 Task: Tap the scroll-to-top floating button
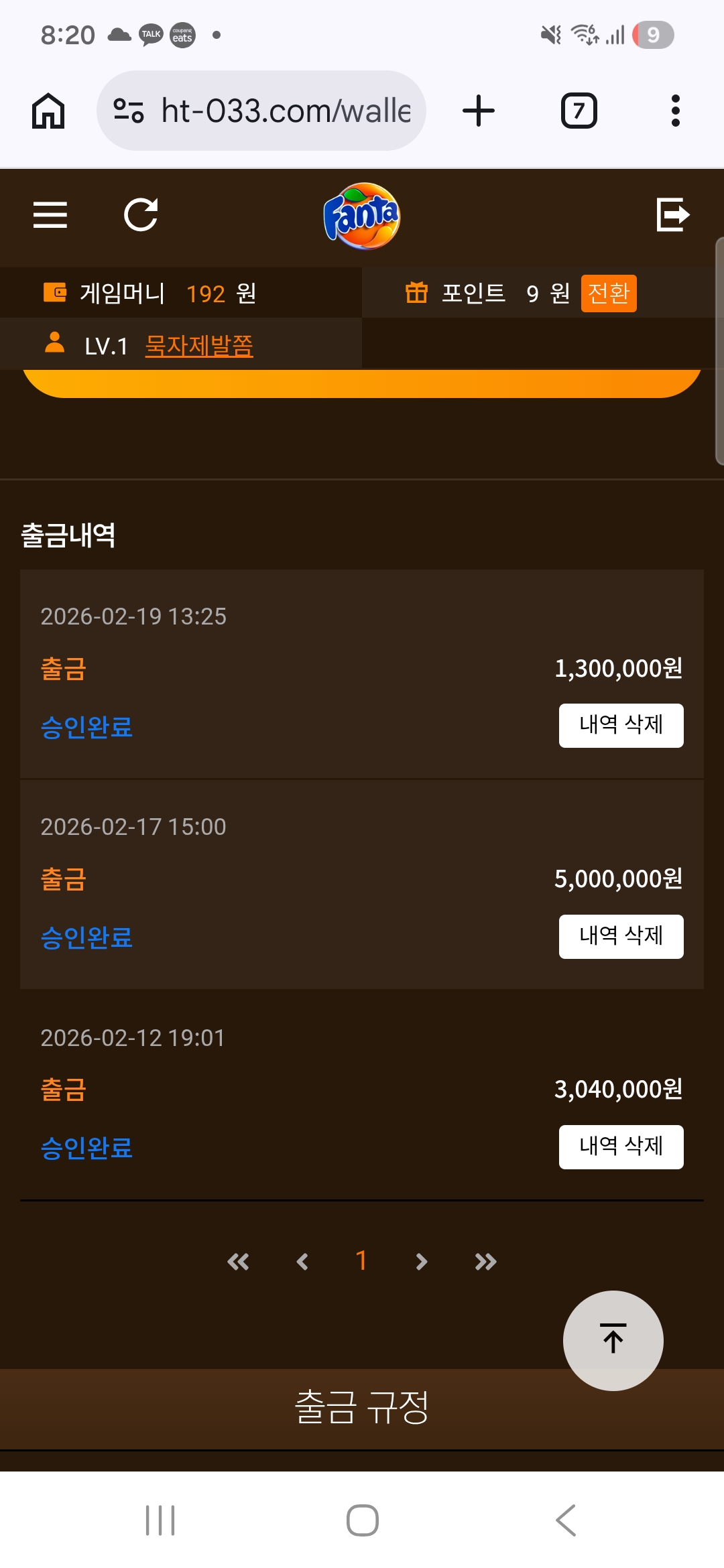pyautogui.click(x=613, y=1340)
